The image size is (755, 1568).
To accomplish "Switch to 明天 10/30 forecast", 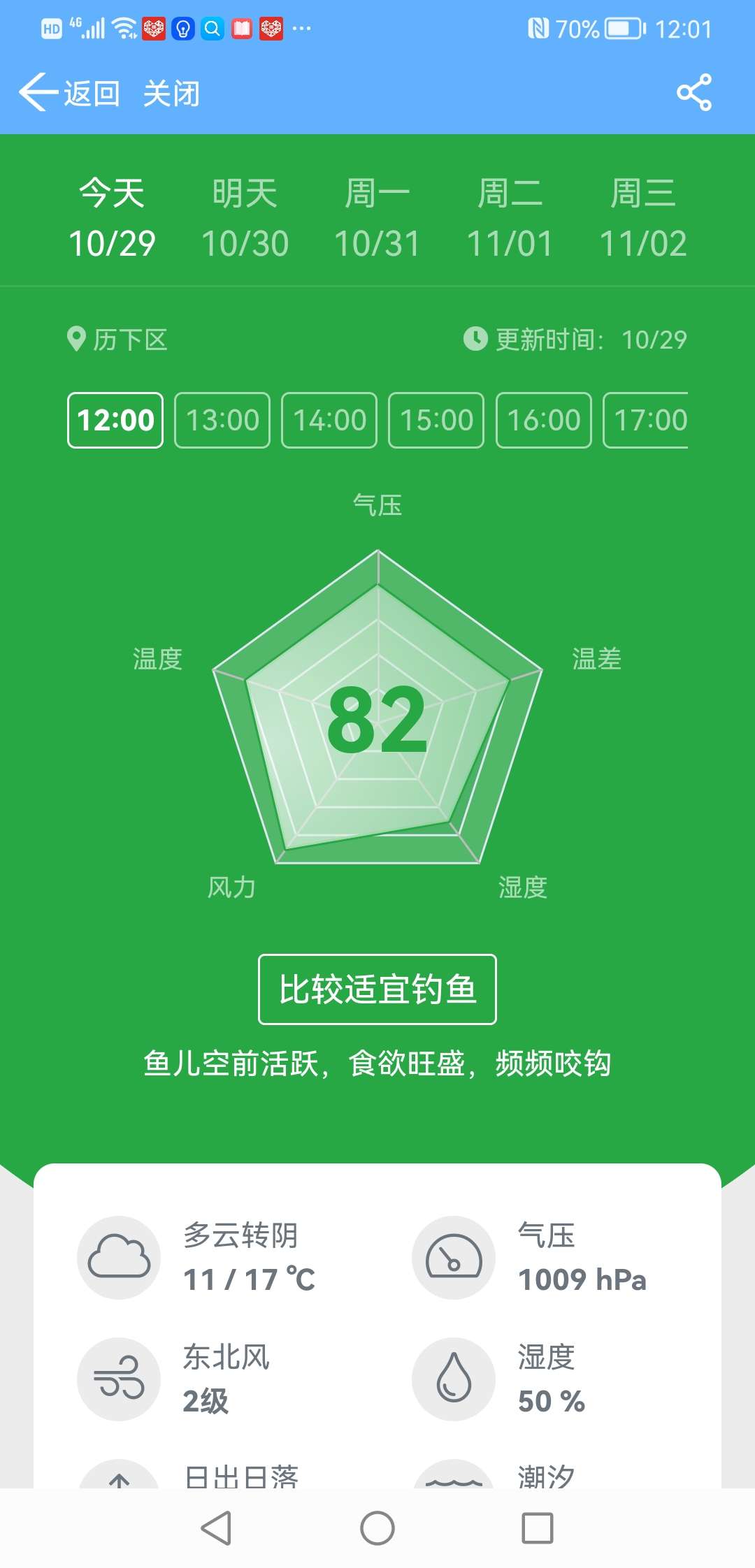I will pyautogui.click(x=245, y=217).
